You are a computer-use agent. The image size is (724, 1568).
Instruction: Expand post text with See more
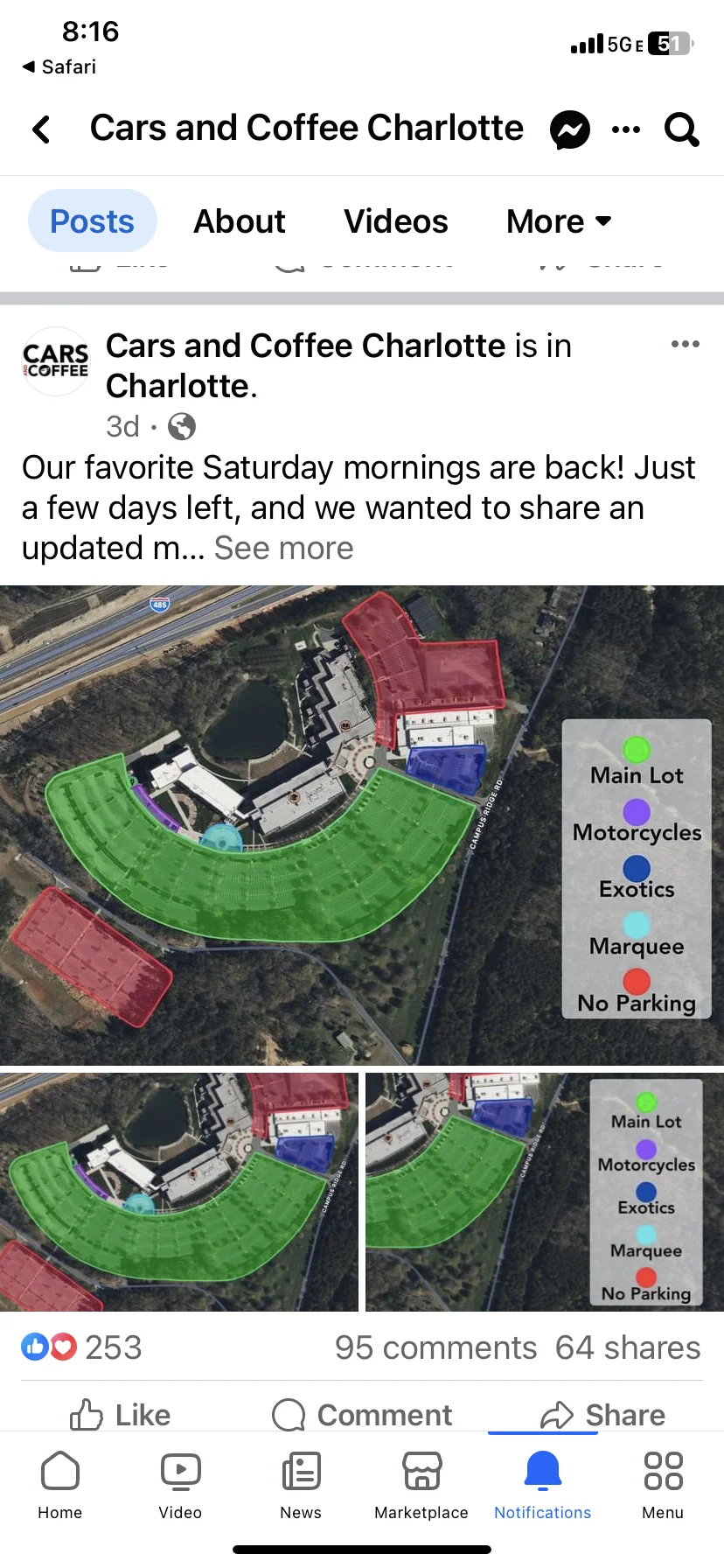point(283,549)
